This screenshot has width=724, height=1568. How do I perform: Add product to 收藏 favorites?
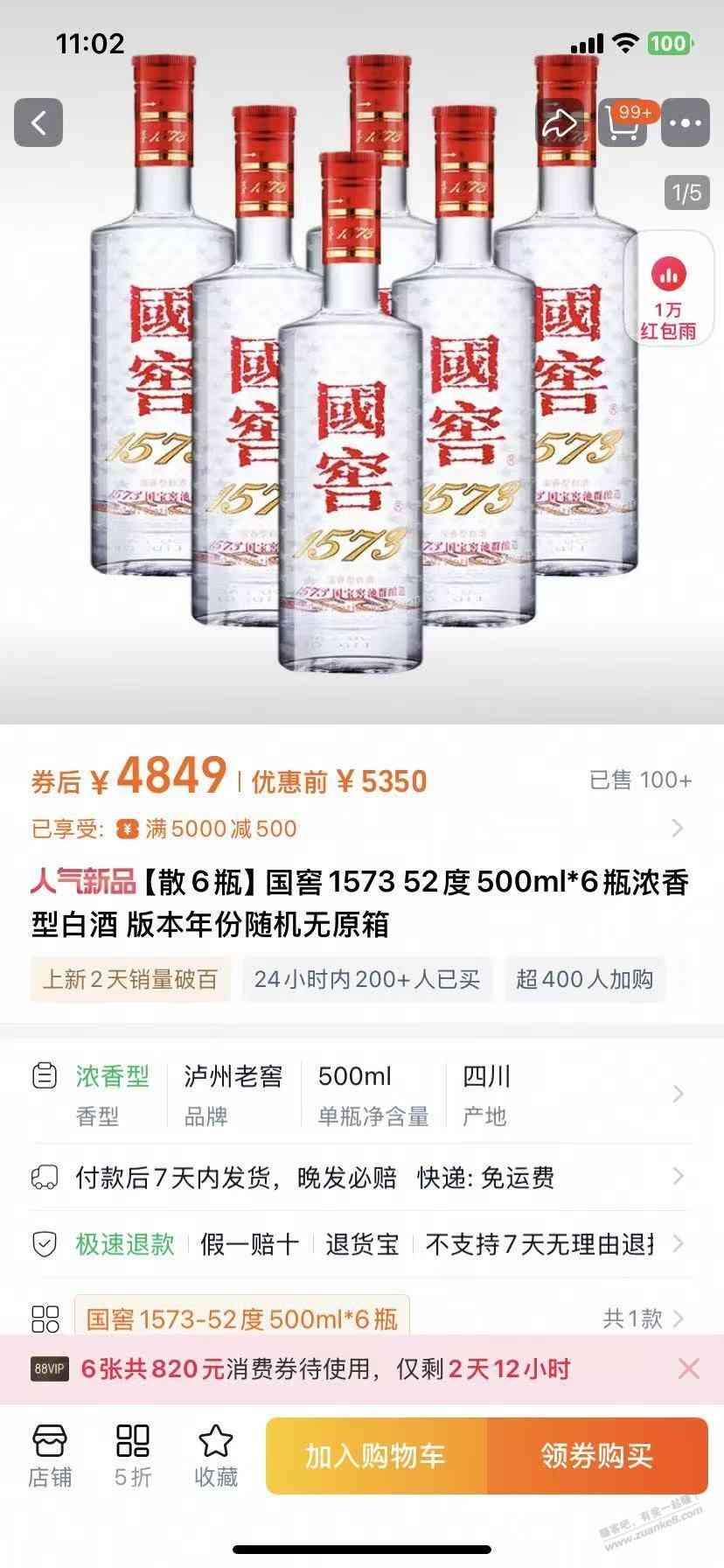(x=215, y=1456)
